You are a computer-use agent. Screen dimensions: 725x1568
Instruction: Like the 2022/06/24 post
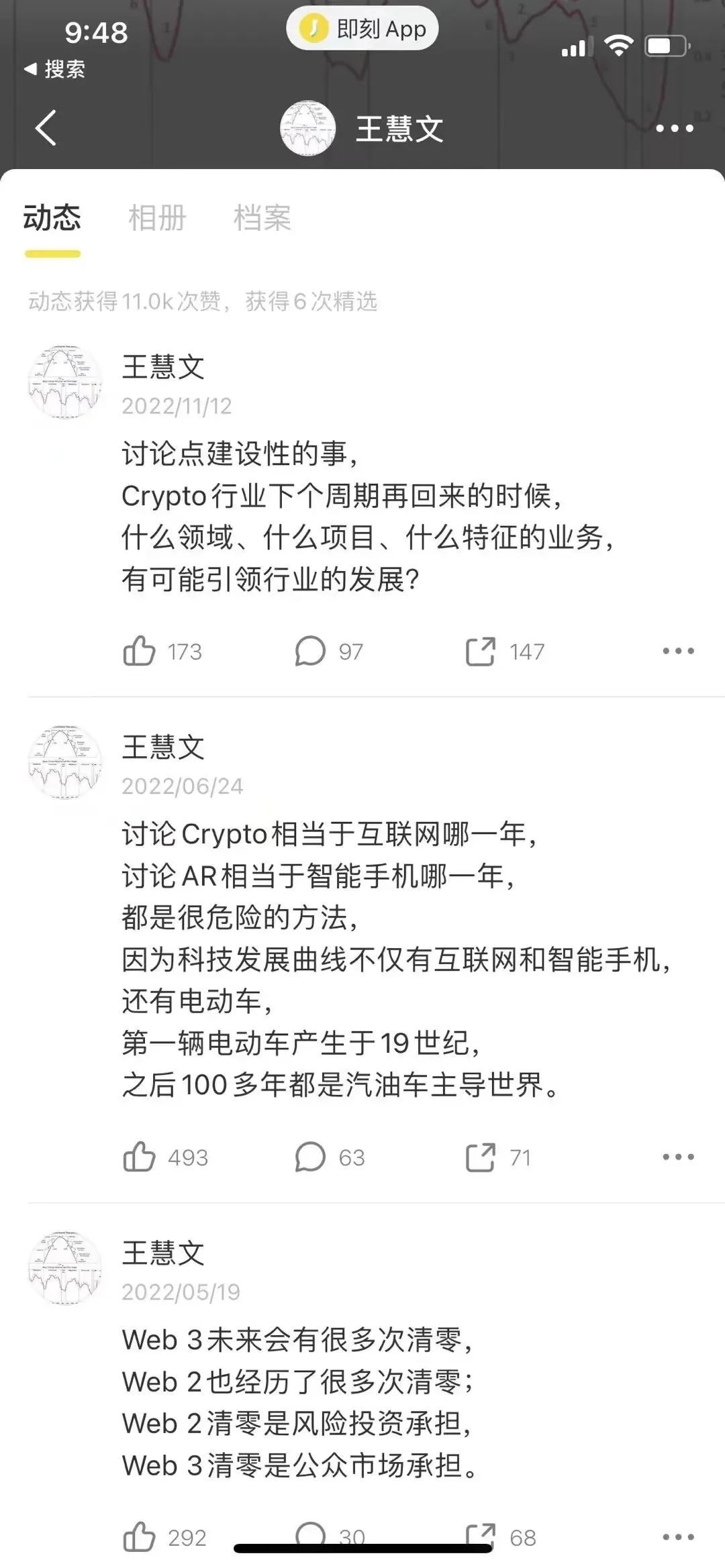[x=140, y=1157]
